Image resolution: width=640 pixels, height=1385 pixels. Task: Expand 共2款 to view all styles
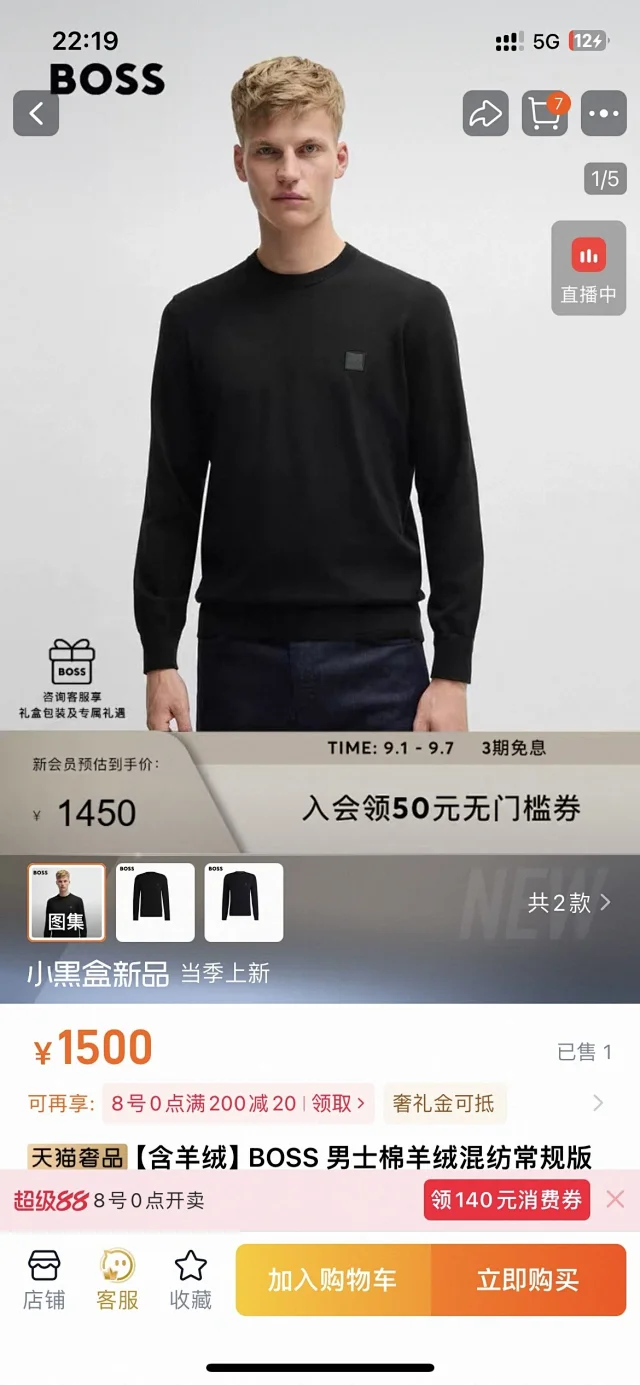click(x=569, y=903)
